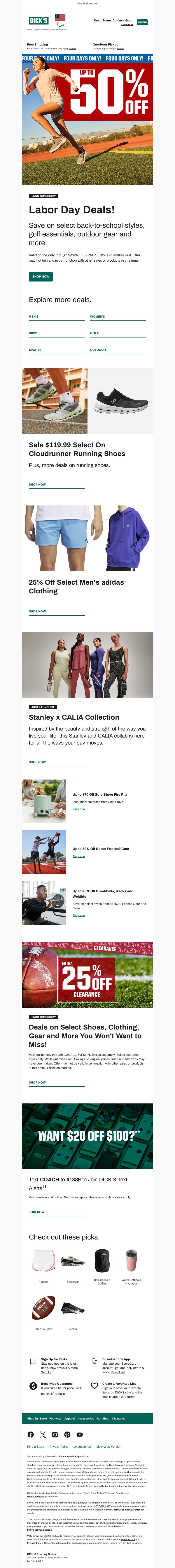The image size is (175, 1568).
Task: Tap the Unsubscribe link
Action: point(82,1447)
